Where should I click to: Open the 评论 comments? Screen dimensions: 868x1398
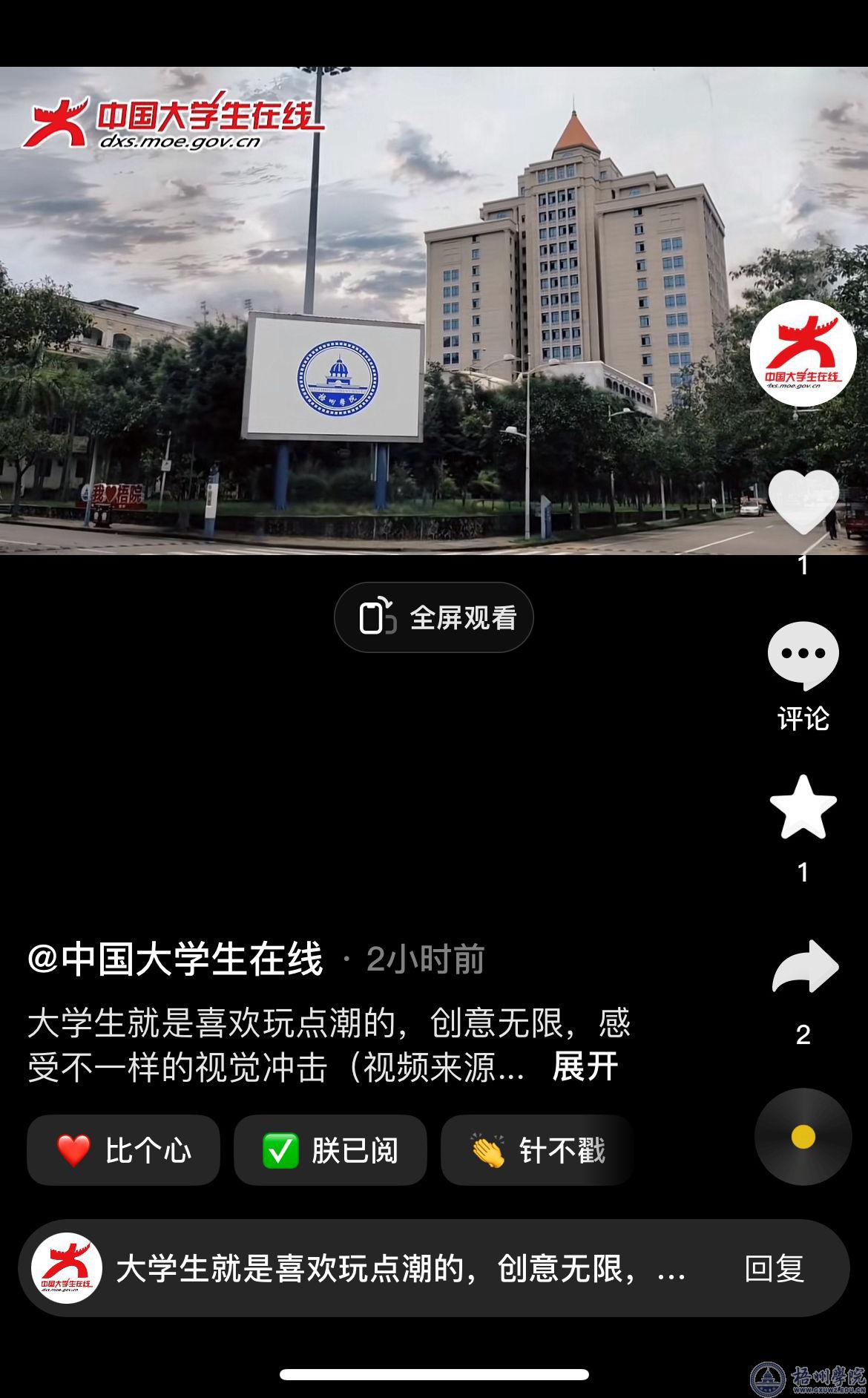coord(803,657)
